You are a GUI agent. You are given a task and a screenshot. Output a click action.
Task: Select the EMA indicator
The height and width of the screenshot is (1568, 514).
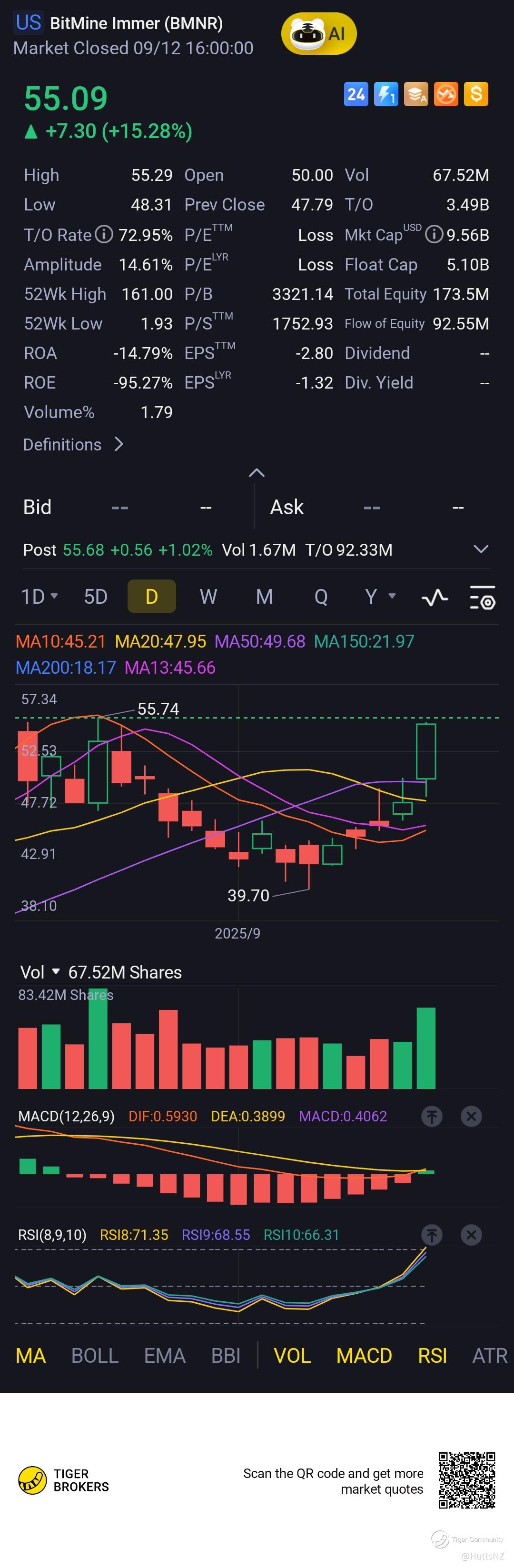click(165, 1356)
